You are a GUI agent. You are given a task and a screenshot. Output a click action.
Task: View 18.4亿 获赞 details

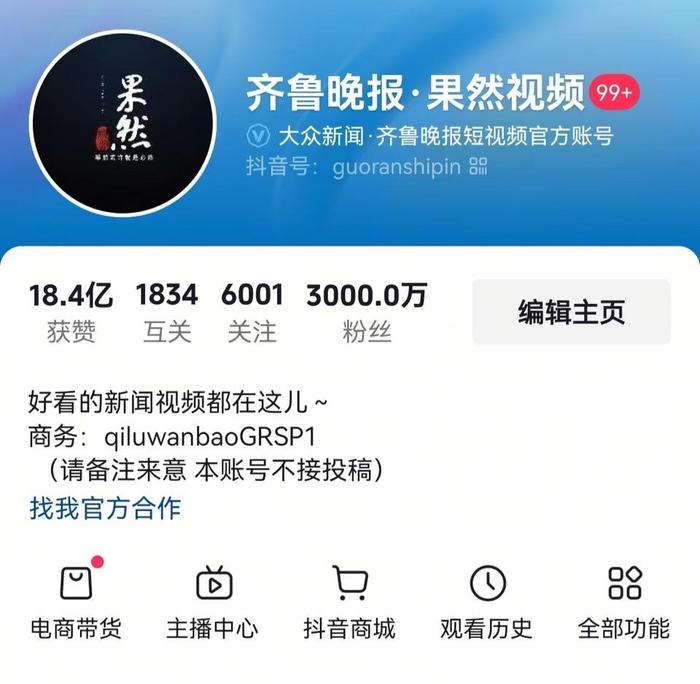71,312
